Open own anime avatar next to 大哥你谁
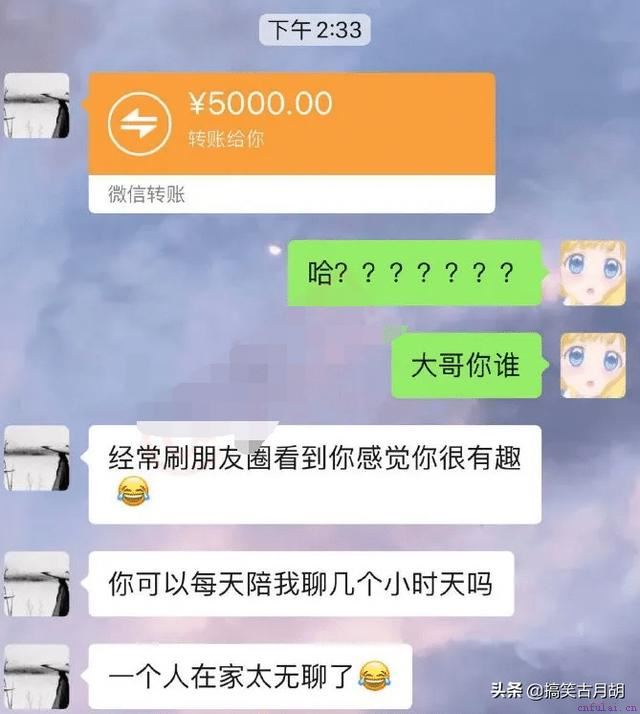The width and height of the screenshot is (640, 714). [594, 365]
